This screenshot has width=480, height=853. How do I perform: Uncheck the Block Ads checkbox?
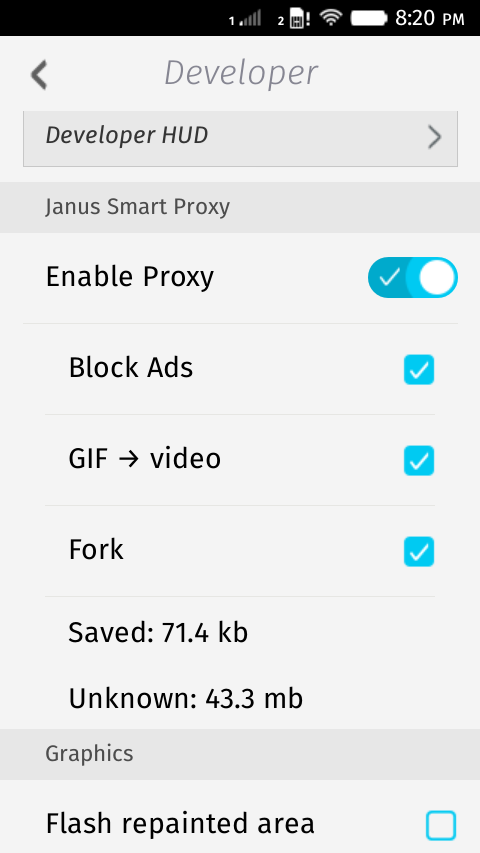(419, 369)
